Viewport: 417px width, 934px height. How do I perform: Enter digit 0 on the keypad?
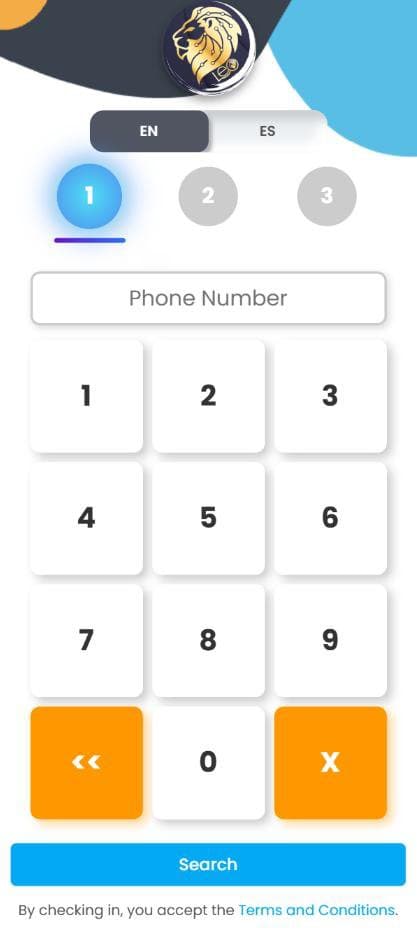[x=208, y=762]
